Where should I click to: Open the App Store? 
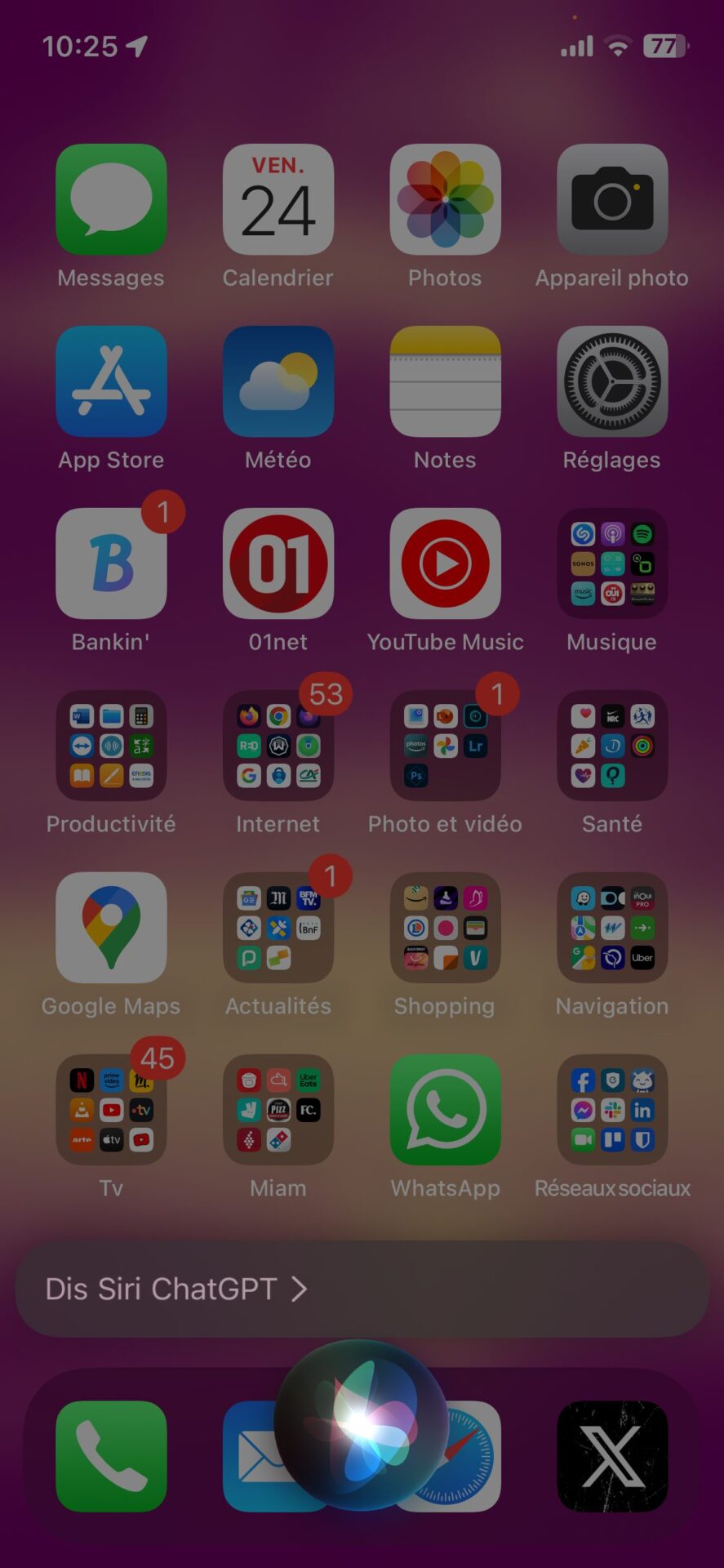pyautogui.click(x=111, y=381)
